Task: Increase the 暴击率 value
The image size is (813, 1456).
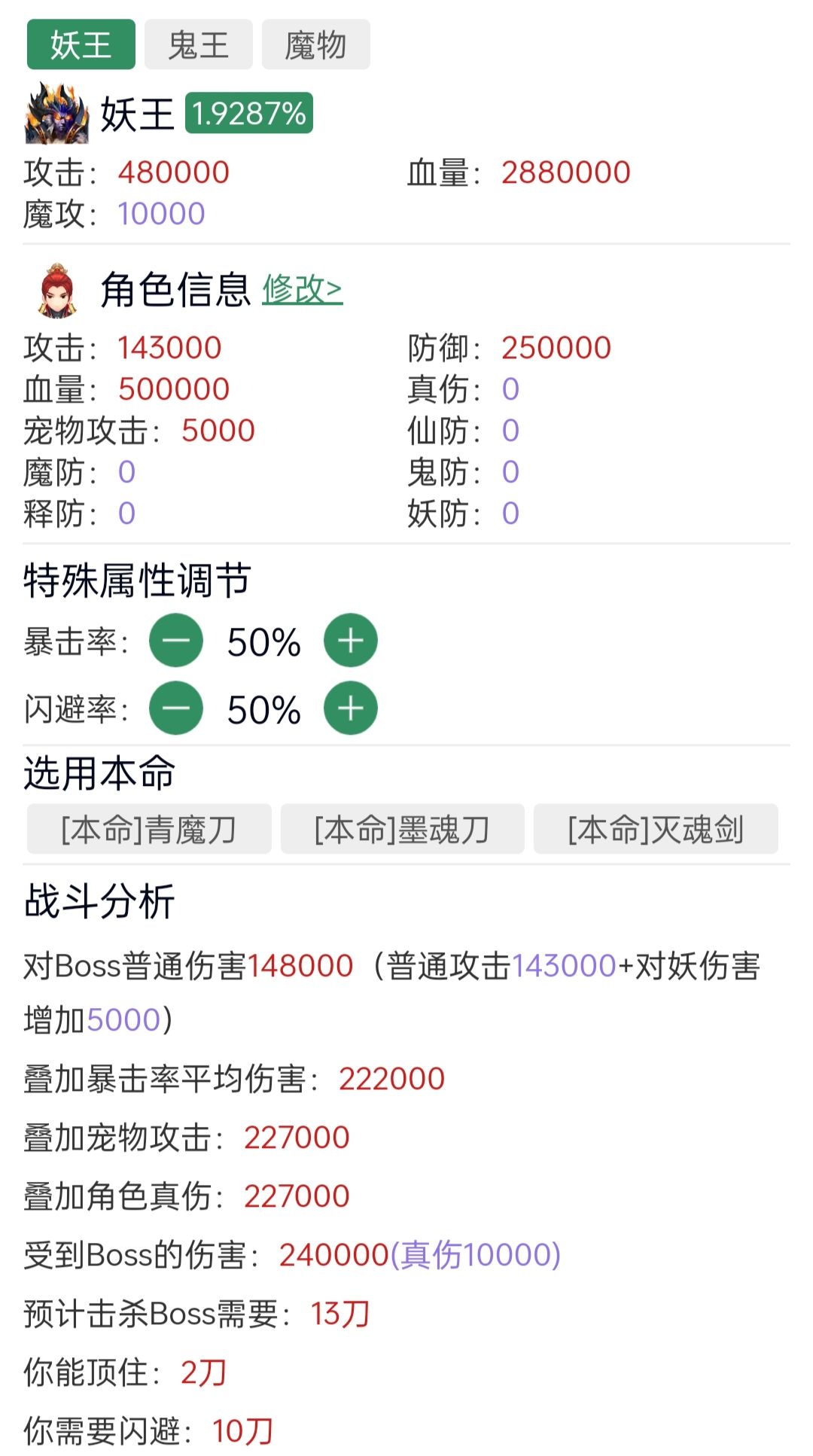Action: [x=350, y=641]
